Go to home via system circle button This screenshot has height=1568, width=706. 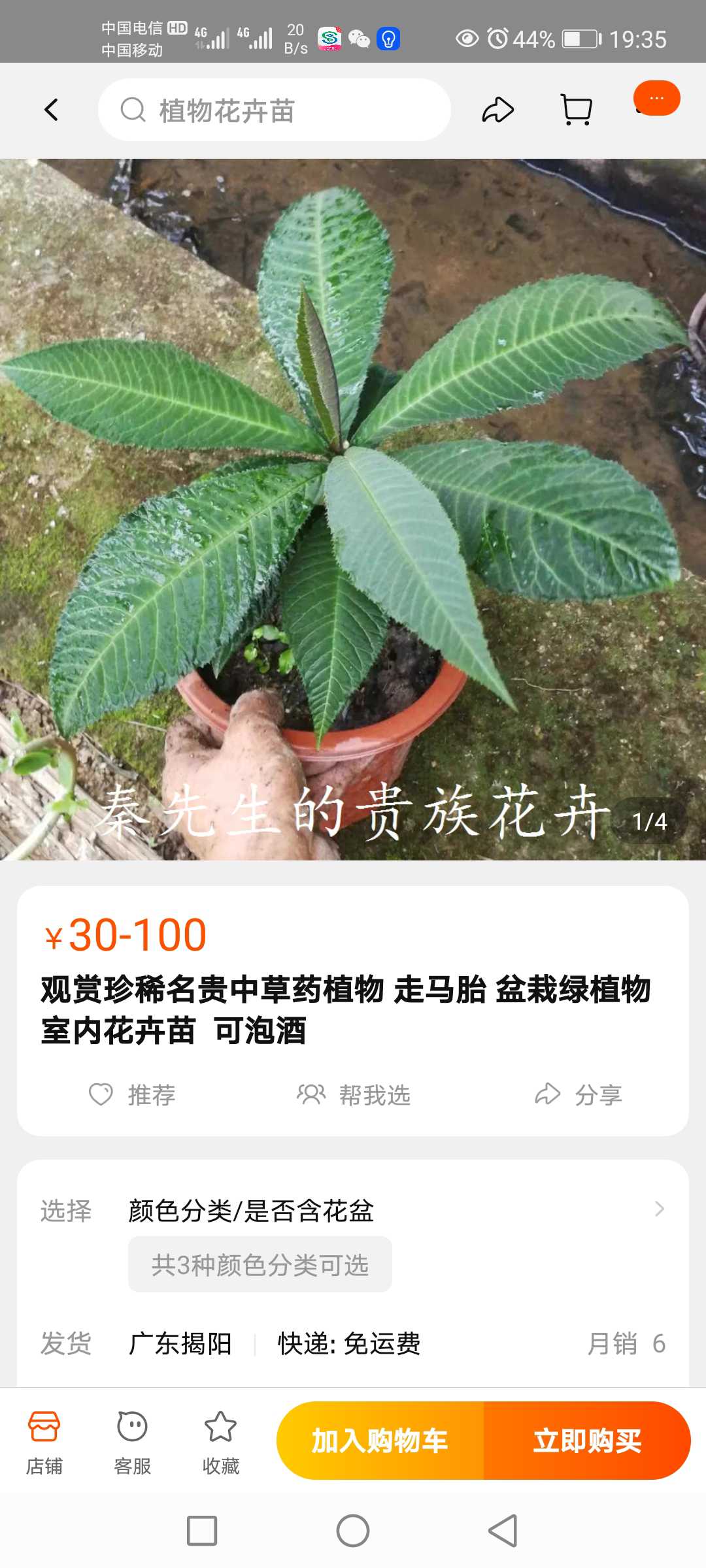pyautogui.click(x=353, y=1531)
